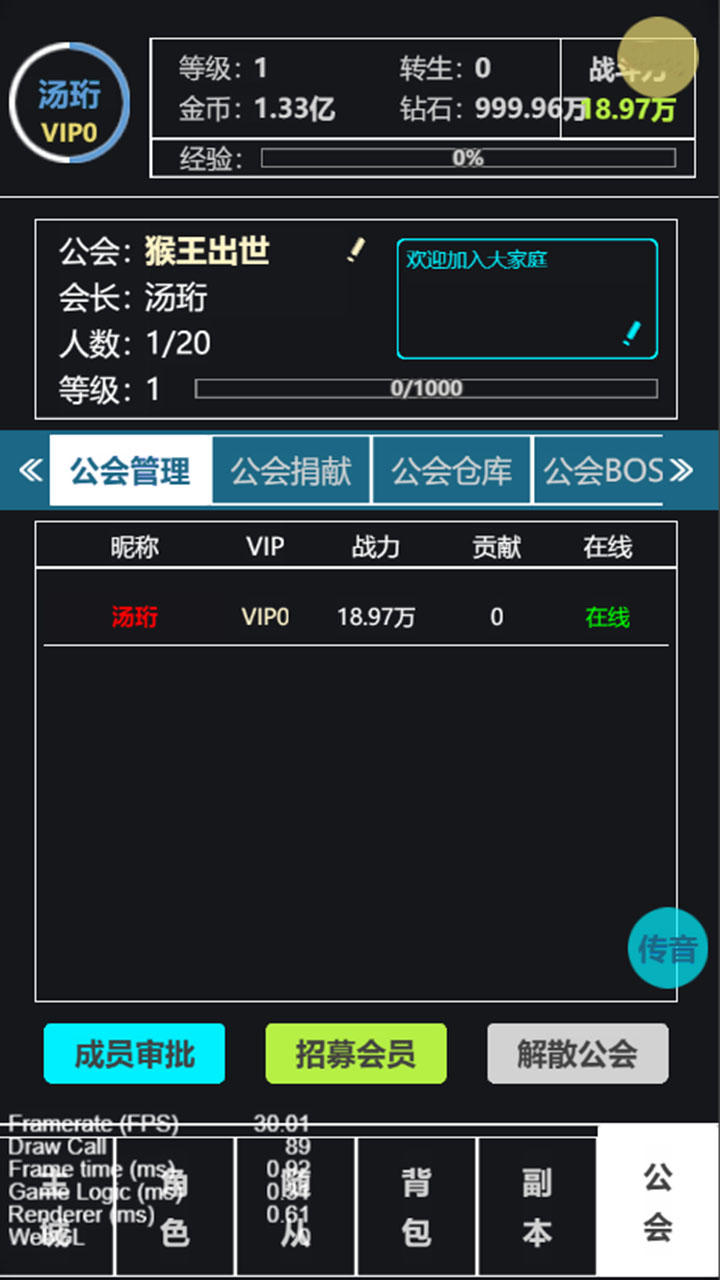Switch to the 公会捐献 tab

(291, 470)
